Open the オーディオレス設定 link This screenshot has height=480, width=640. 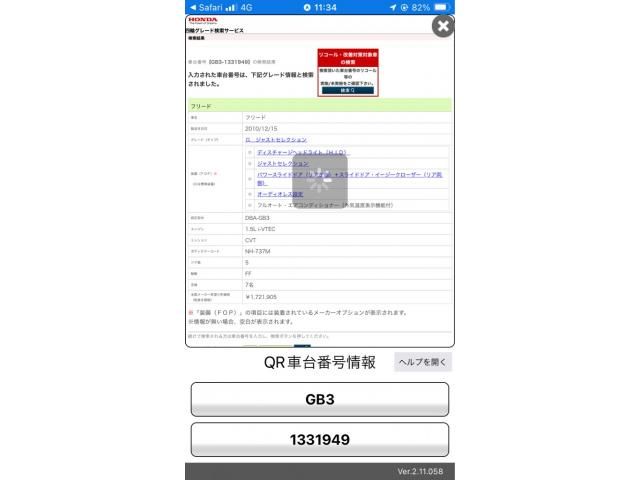point(281,195)
